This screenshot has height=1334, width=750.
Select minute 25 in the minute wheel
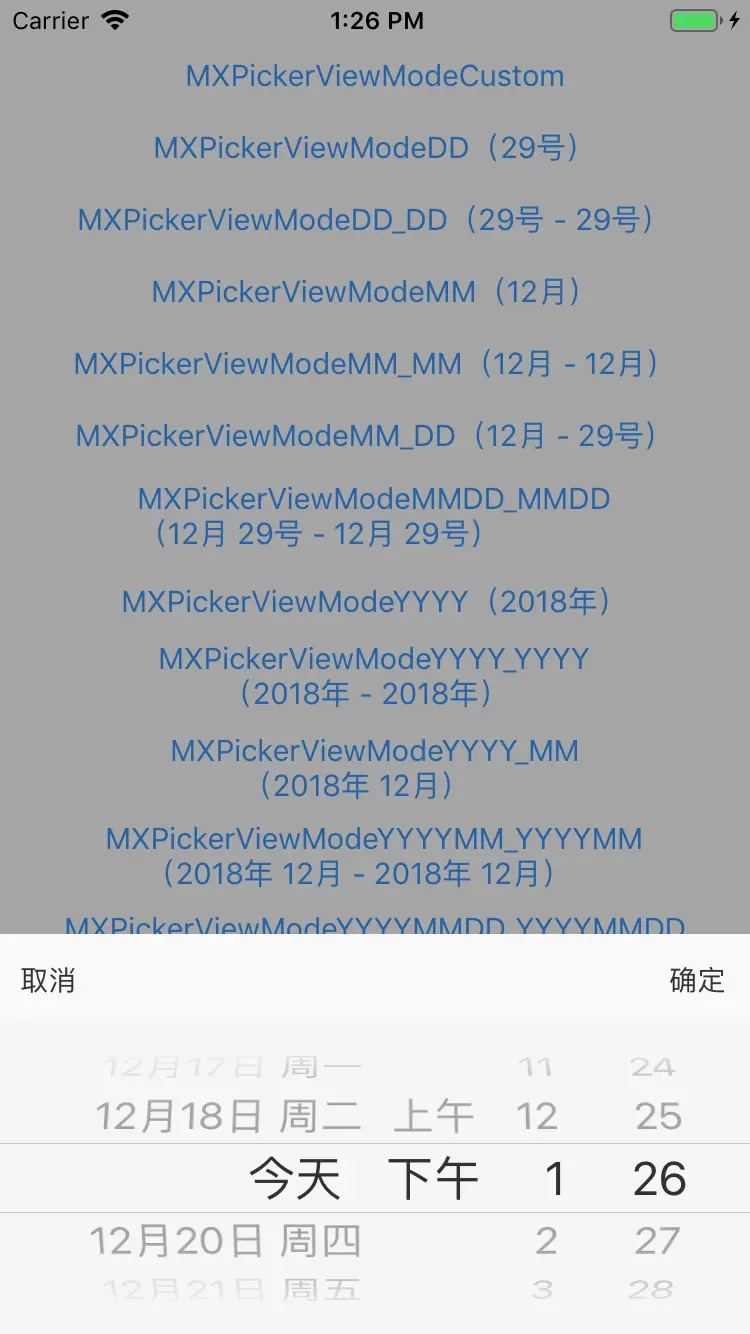click(658, 1116)
